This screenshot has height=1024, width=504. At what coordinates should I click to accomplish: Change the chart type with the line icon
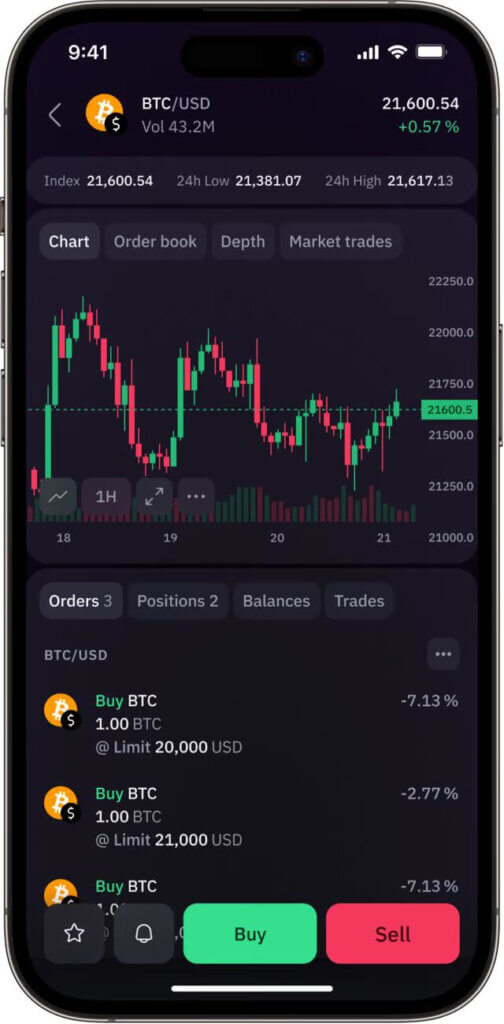58,496
